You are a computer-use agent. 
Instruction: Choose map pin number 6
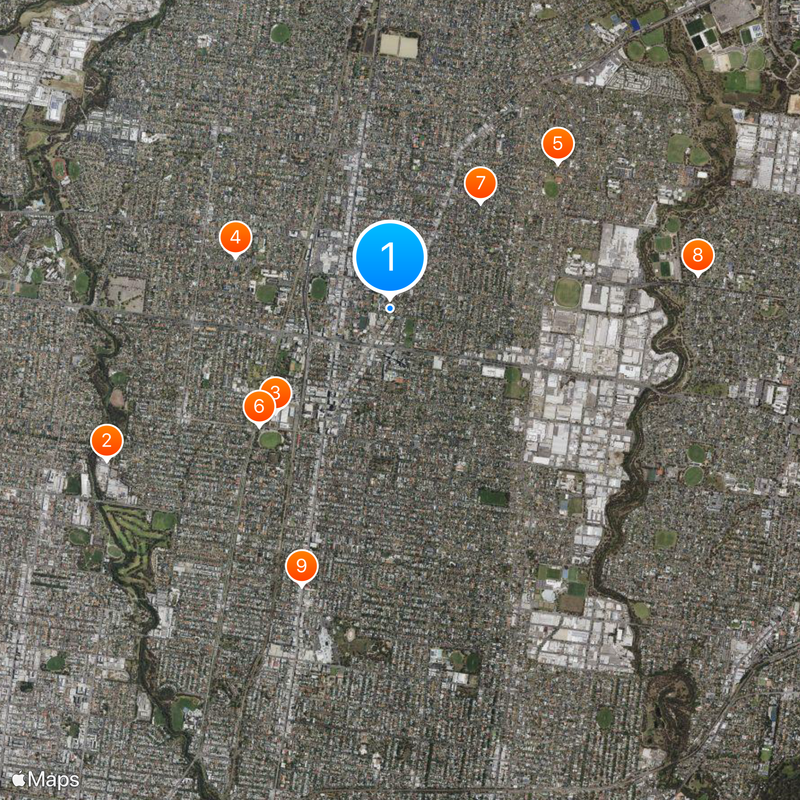[259, 406]
